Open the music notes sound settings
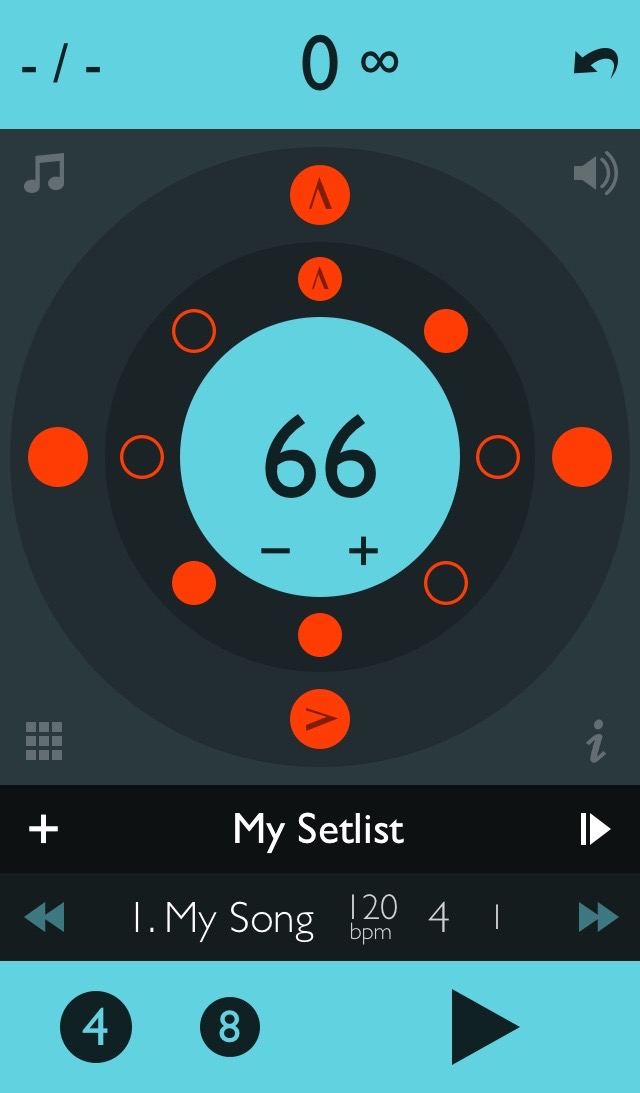Image resolution: width=640 pixels, height=1093 pixels. point(45,172)
